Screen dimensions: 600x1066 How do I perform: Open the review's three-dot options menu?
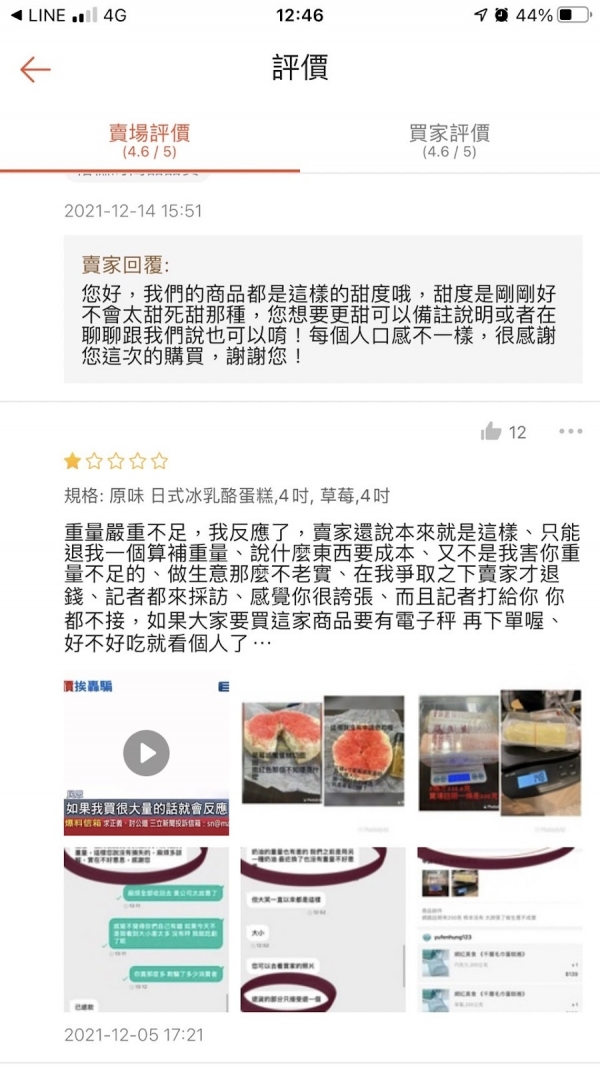point(570,431)
